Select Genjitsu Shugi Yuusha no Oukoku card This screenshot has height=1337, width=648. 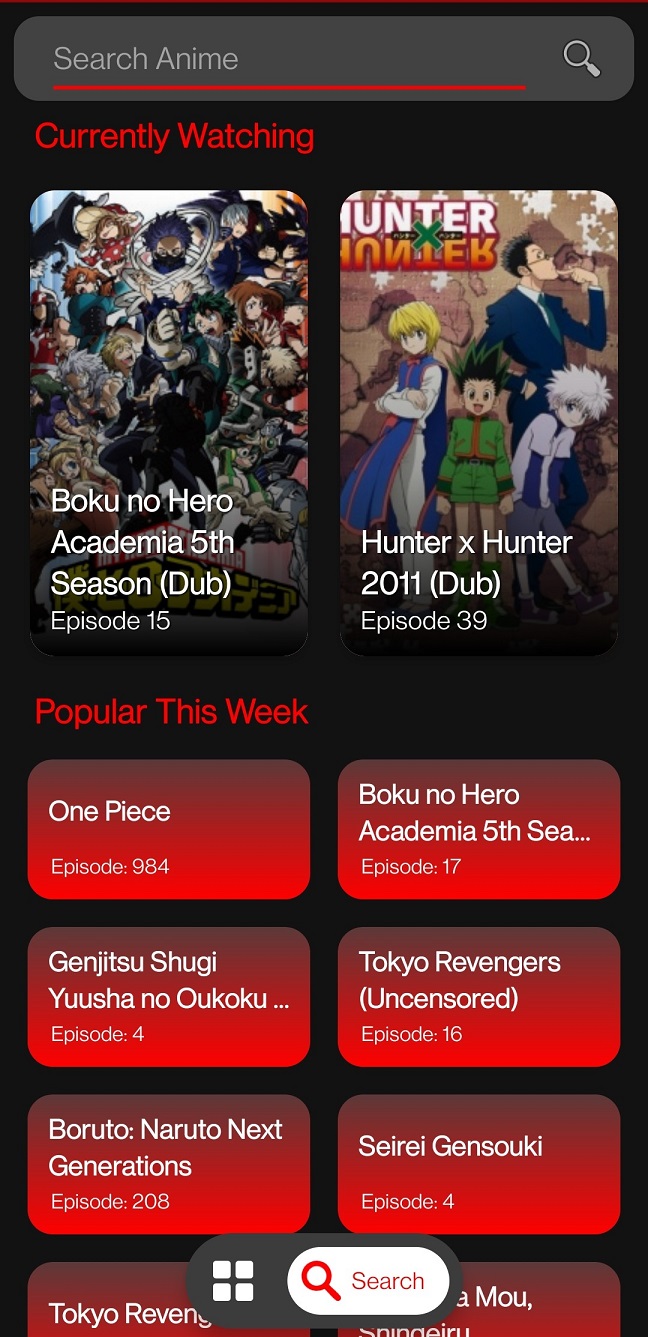click(x=169, y=996)
